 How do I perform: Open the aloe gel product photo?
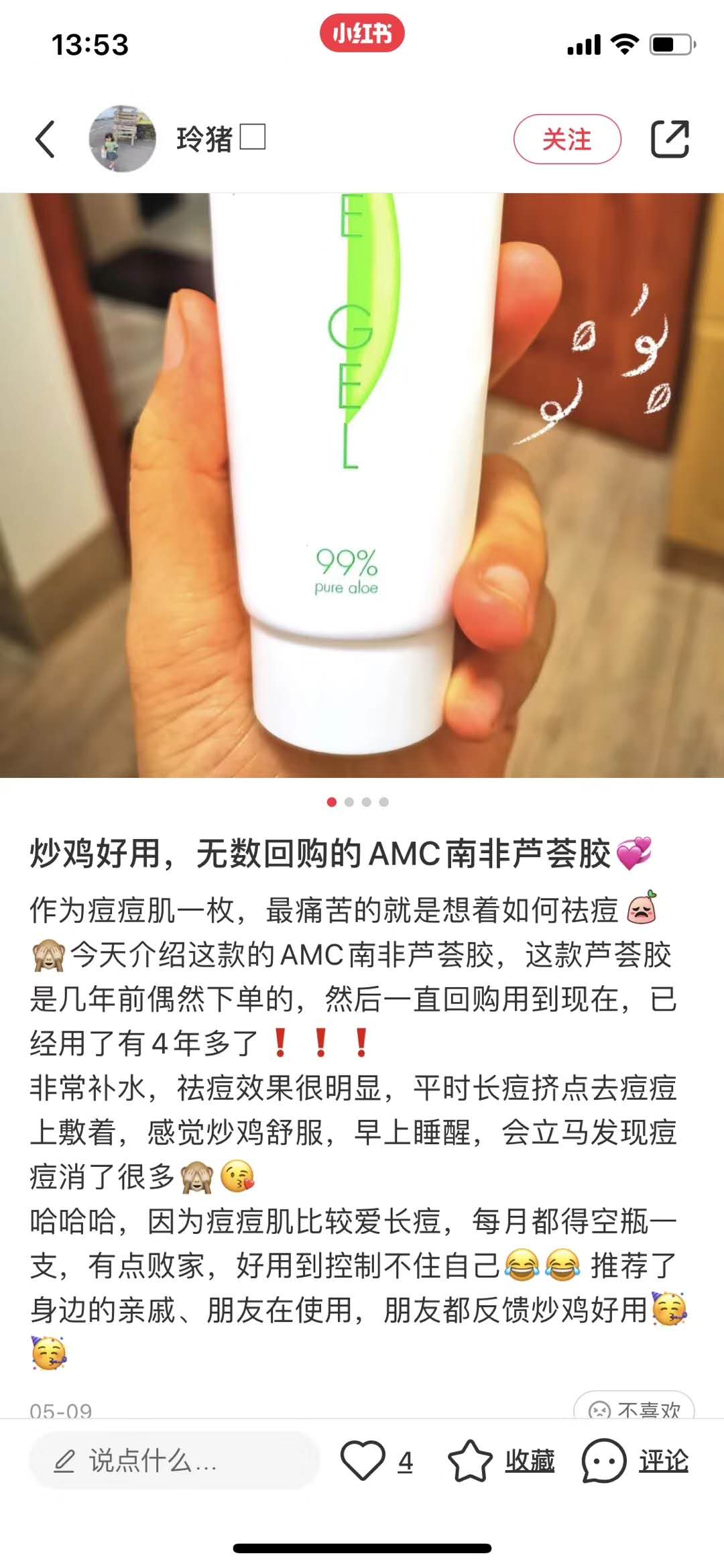[x=362, y=485]
